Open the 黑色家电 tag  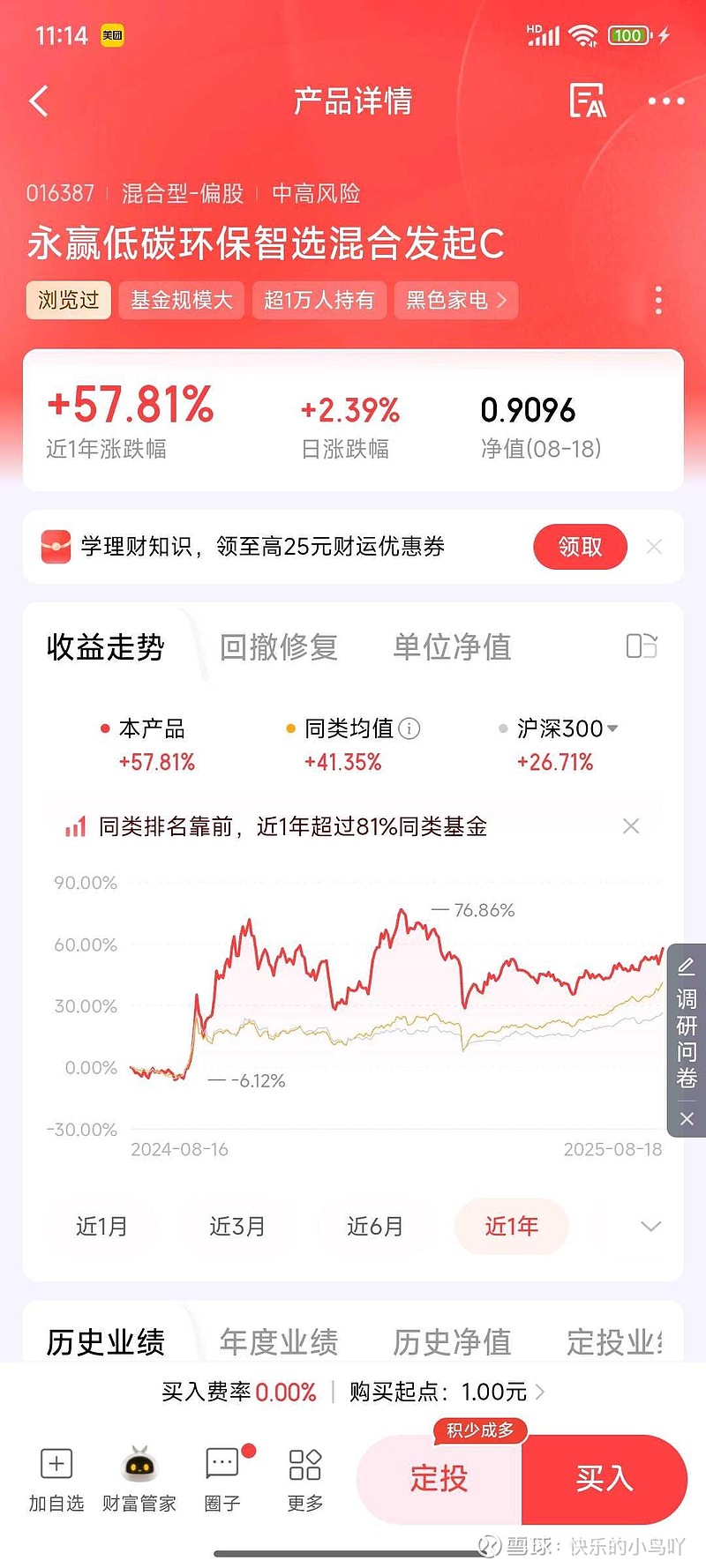click(455, 301)
